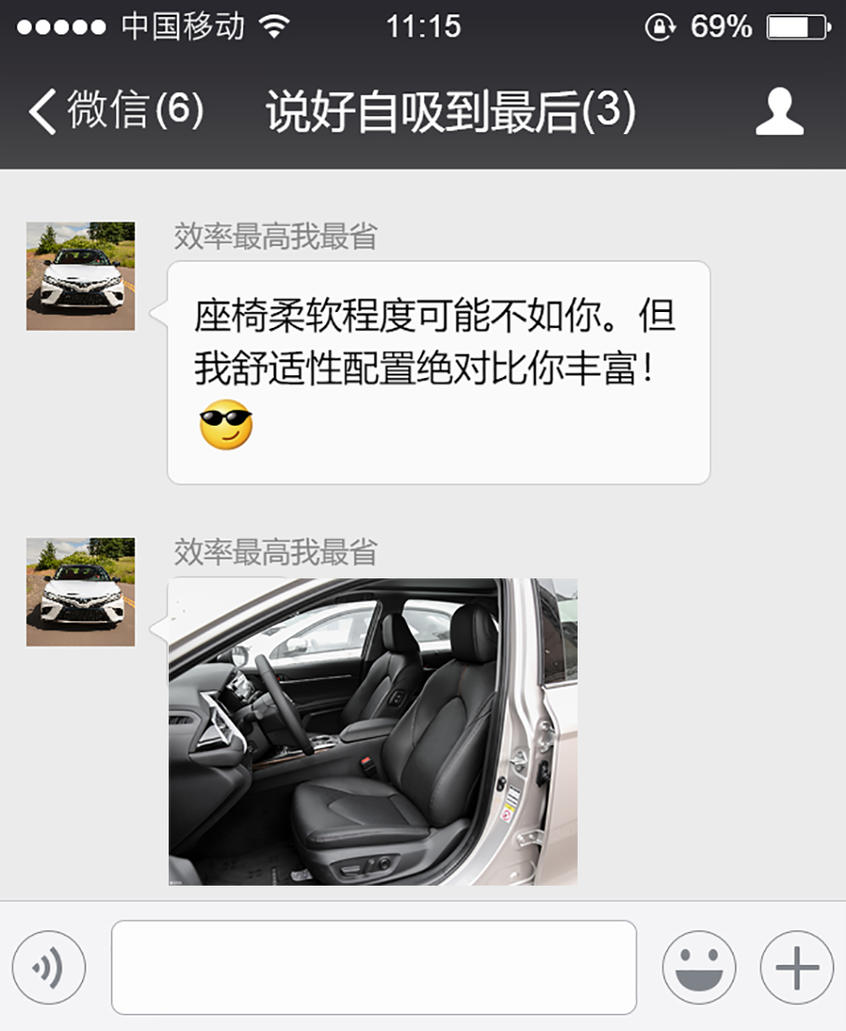Open the plus attachments menu
This screenshot has width=846, height=1031.
796,967
